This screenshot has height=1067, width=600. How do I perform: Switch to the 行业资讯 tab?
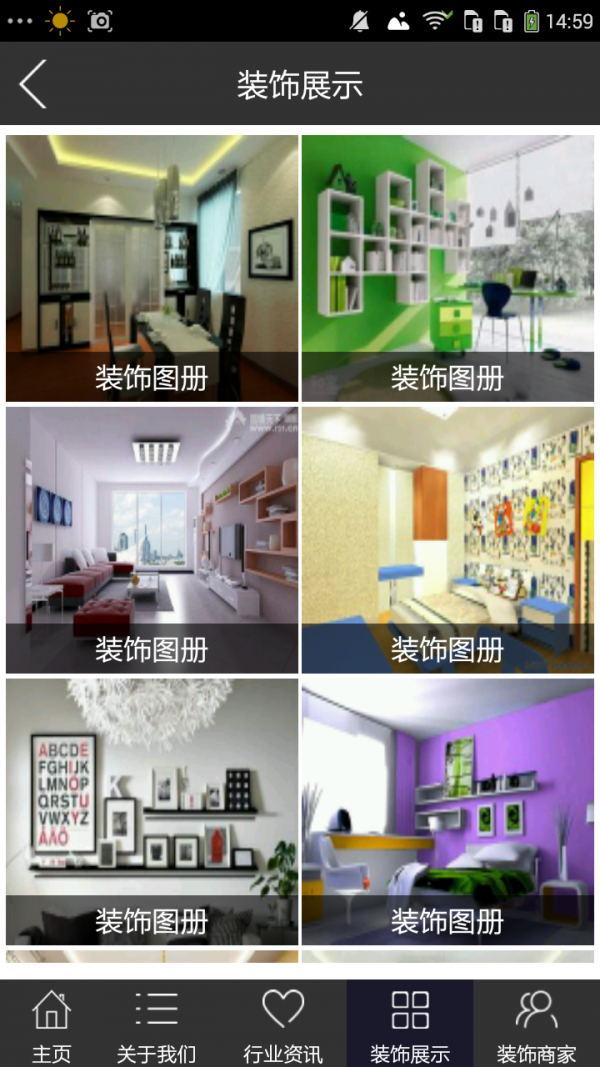(283, 1024)
